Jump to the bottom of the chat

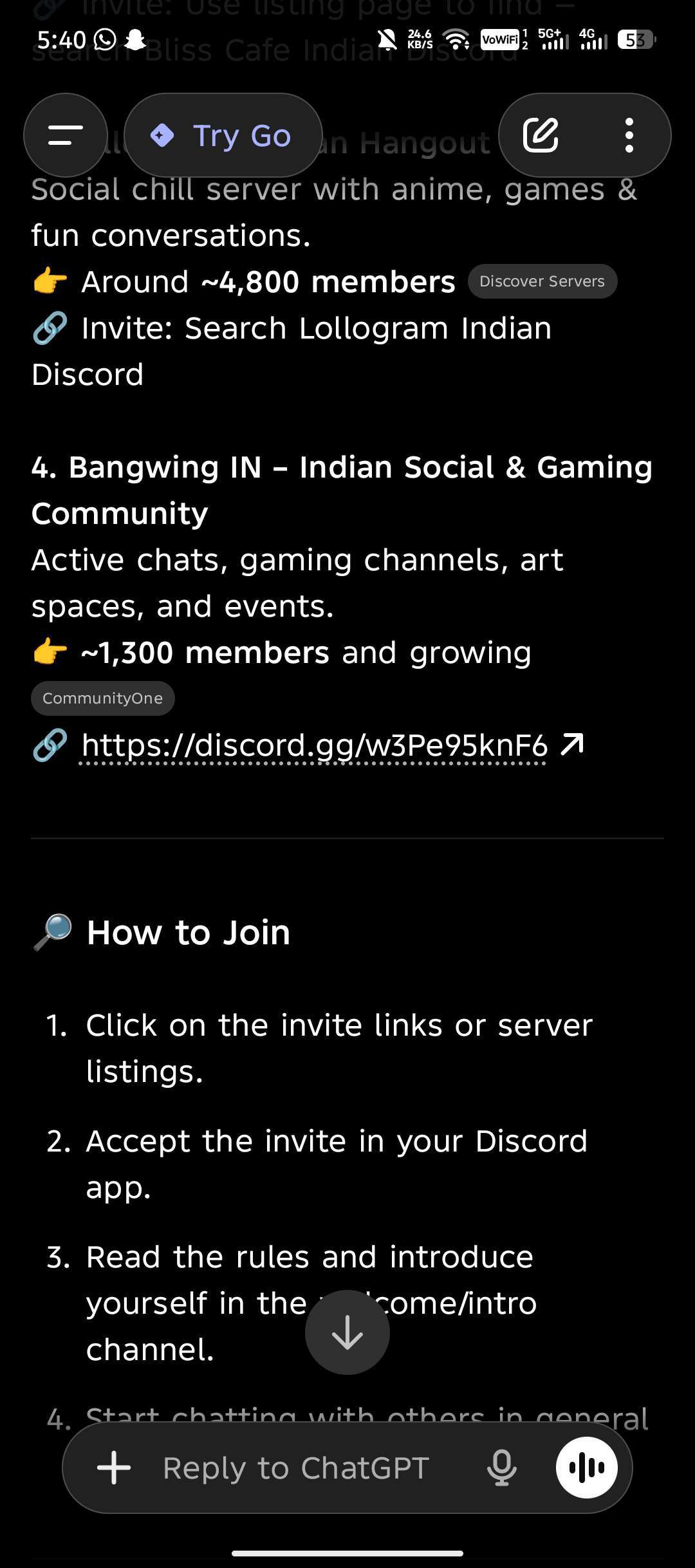click(347, 1332)
